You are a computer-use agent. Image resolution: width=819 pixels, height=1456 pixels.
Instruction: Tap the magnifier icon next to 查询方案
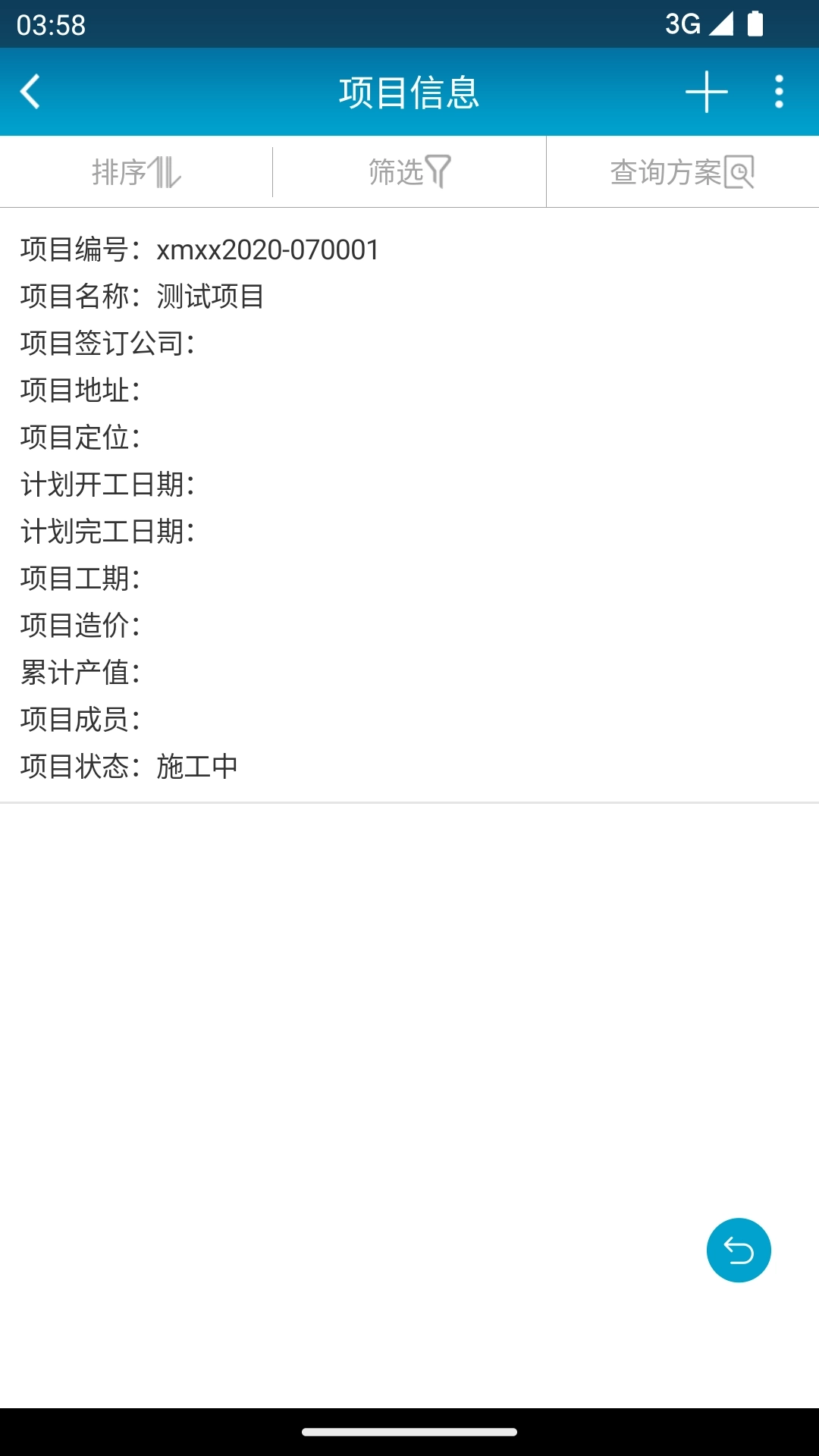click(739, 171)
